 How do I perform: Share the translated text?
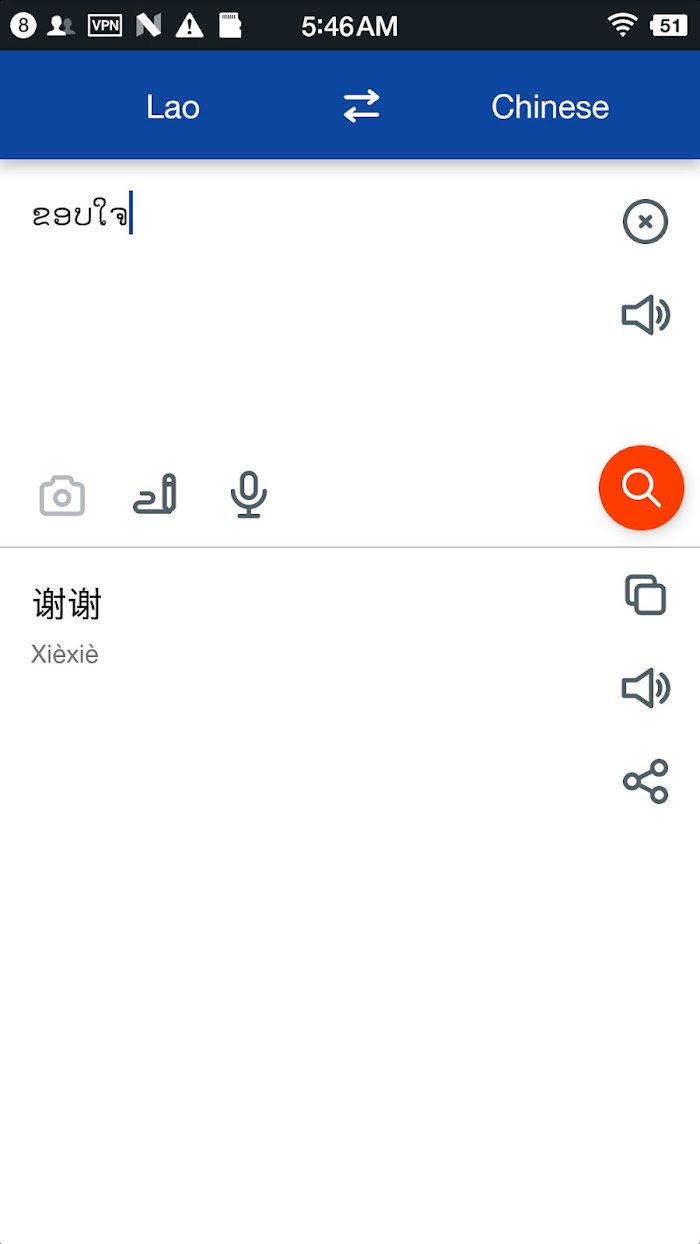(x=645, y=781)
